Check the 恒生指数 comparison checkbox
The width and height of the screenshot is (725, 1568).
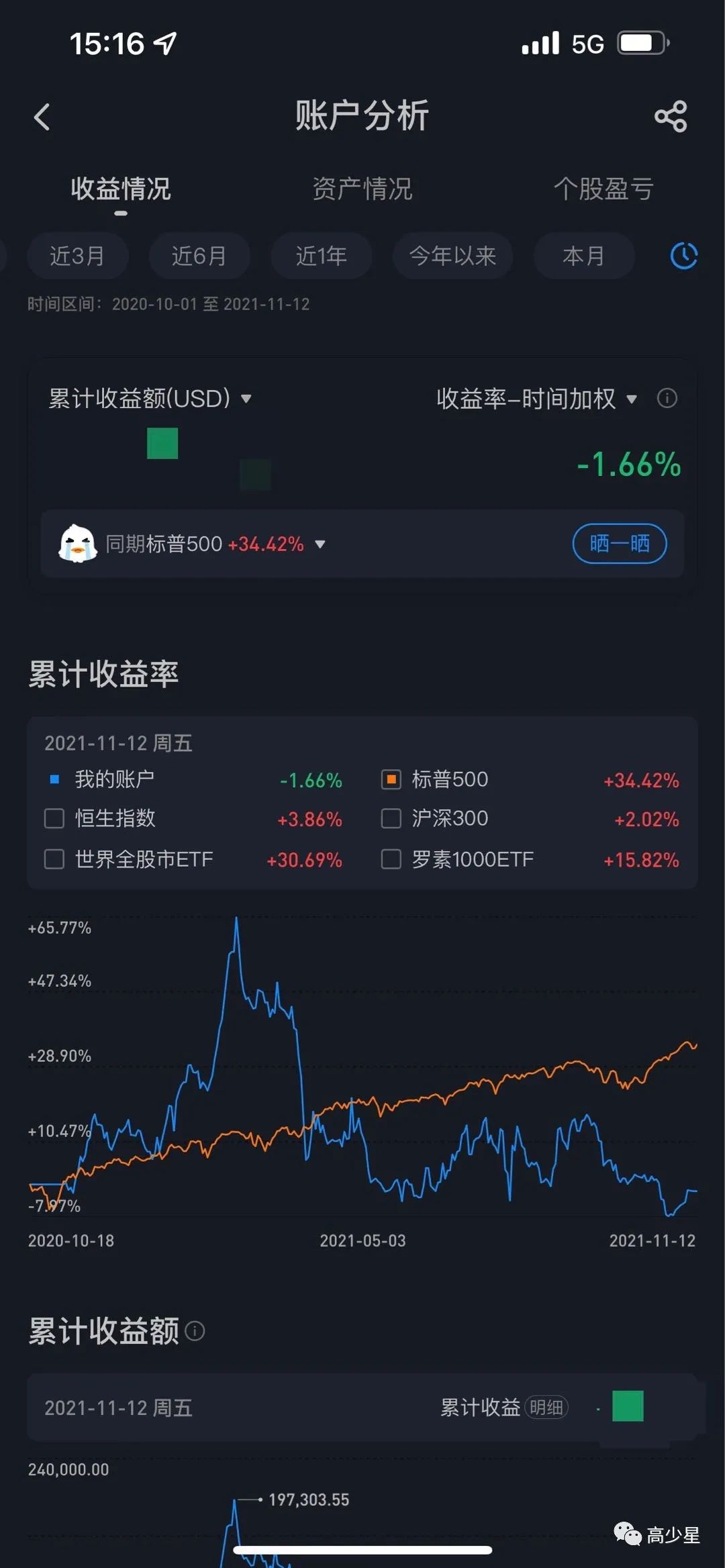(x=54, y=818)
